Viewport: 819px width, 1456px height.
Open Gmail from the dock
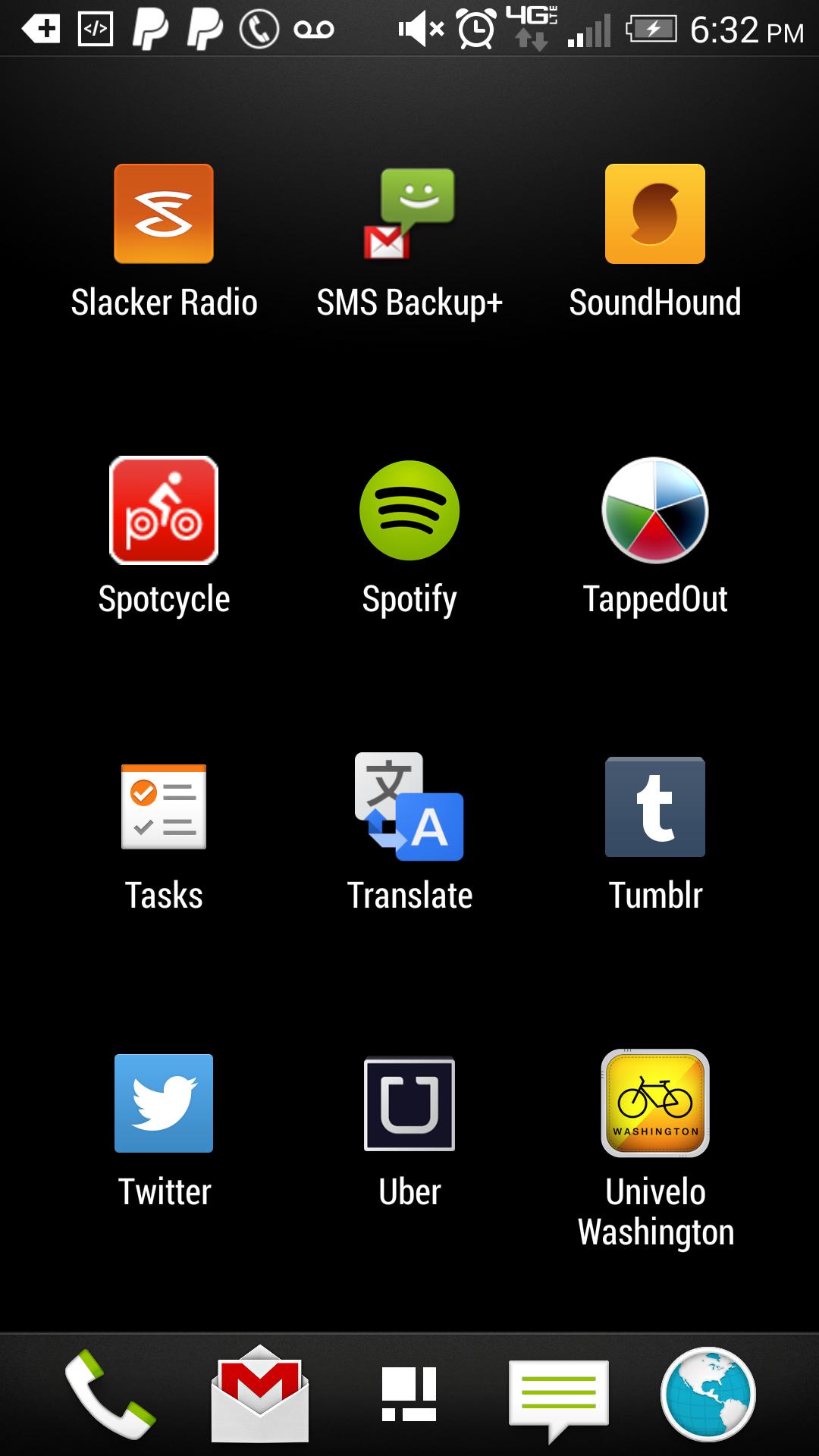coord(260,1395)
